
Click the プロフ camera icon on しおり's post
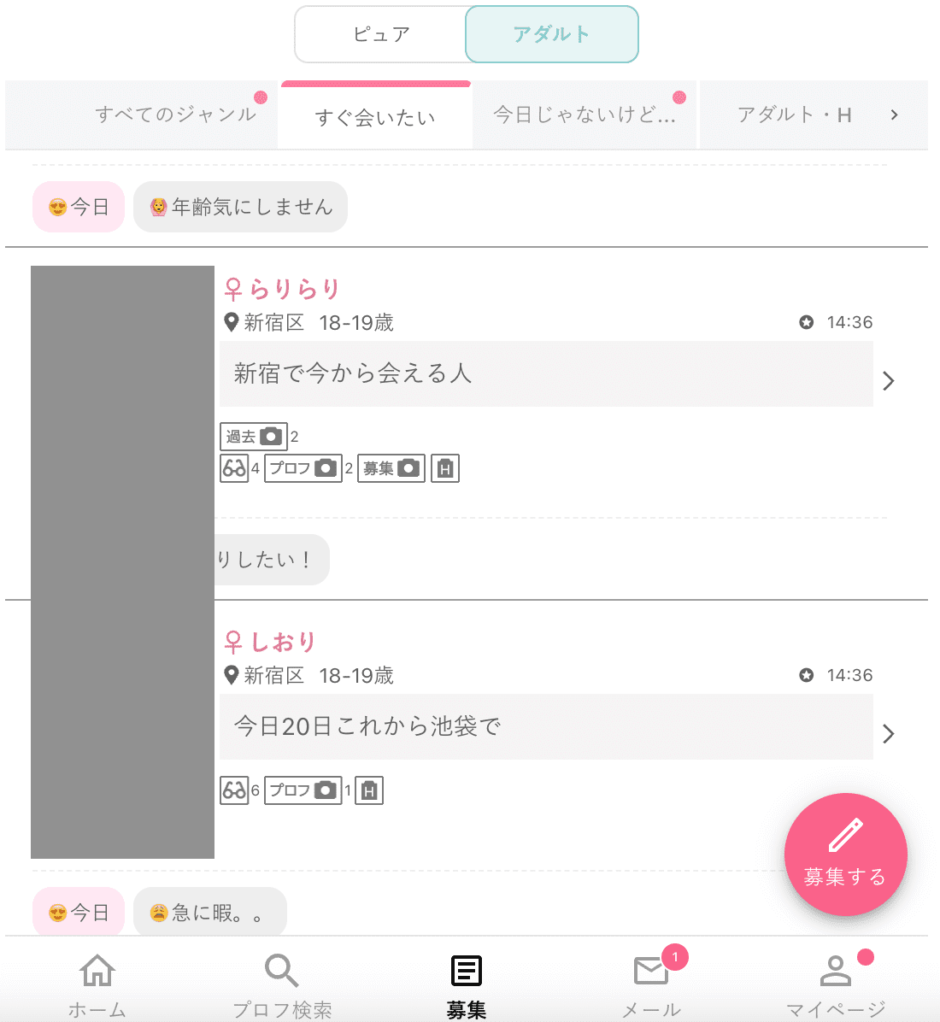coord(302,789)
